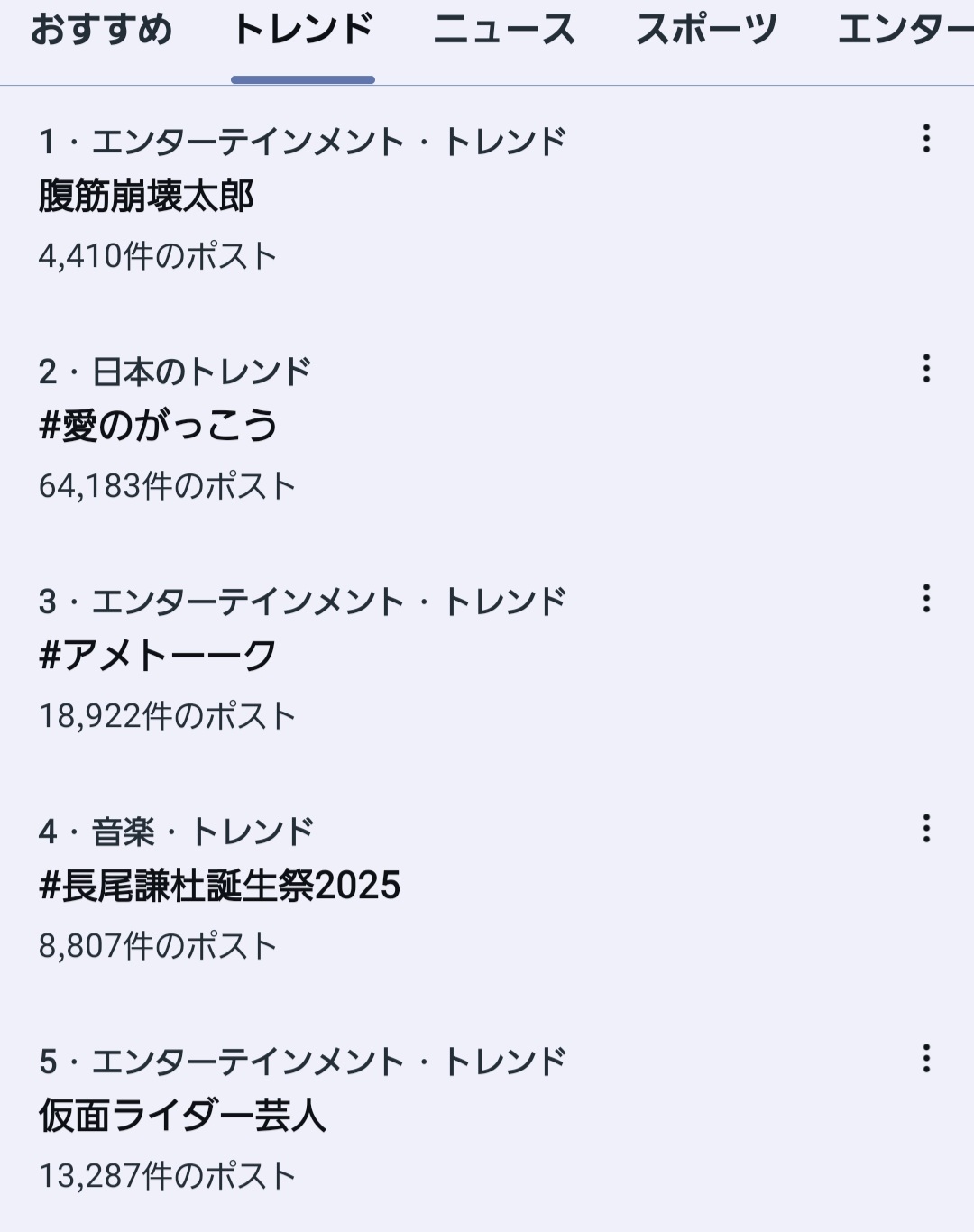Screen dimensions: 974x1232
Task: Show more options for #アメトーーク
Action: point(926,599)
